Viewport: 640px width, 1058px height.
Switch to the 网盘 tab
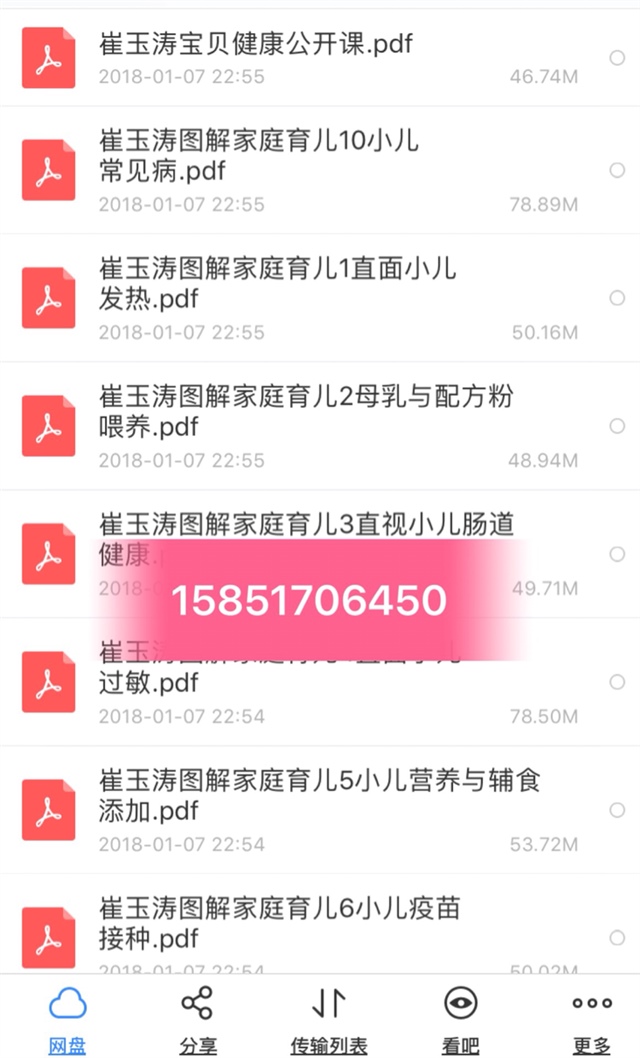tap(67, 1017)
